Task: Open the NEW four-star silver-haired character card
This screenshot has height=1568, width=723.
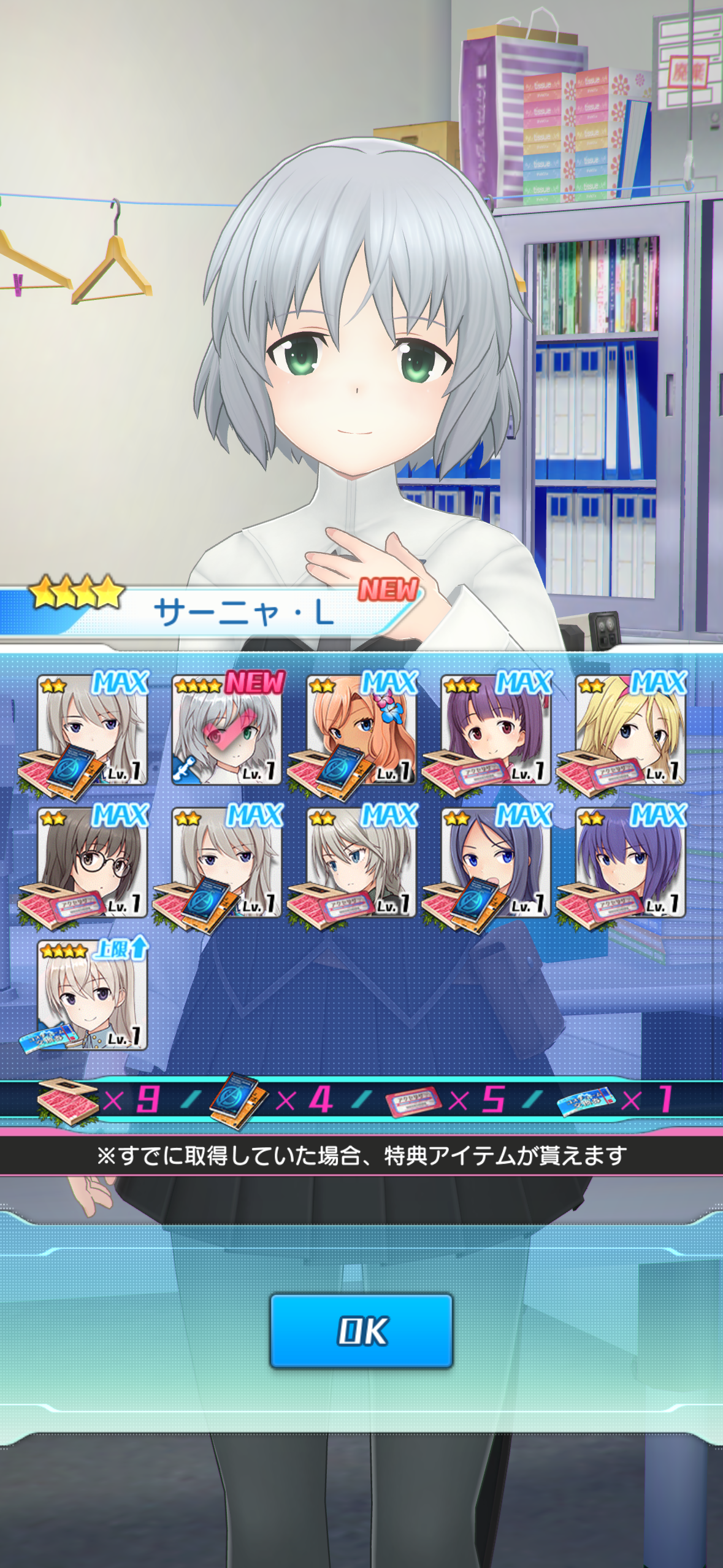Action: [226, 730]
